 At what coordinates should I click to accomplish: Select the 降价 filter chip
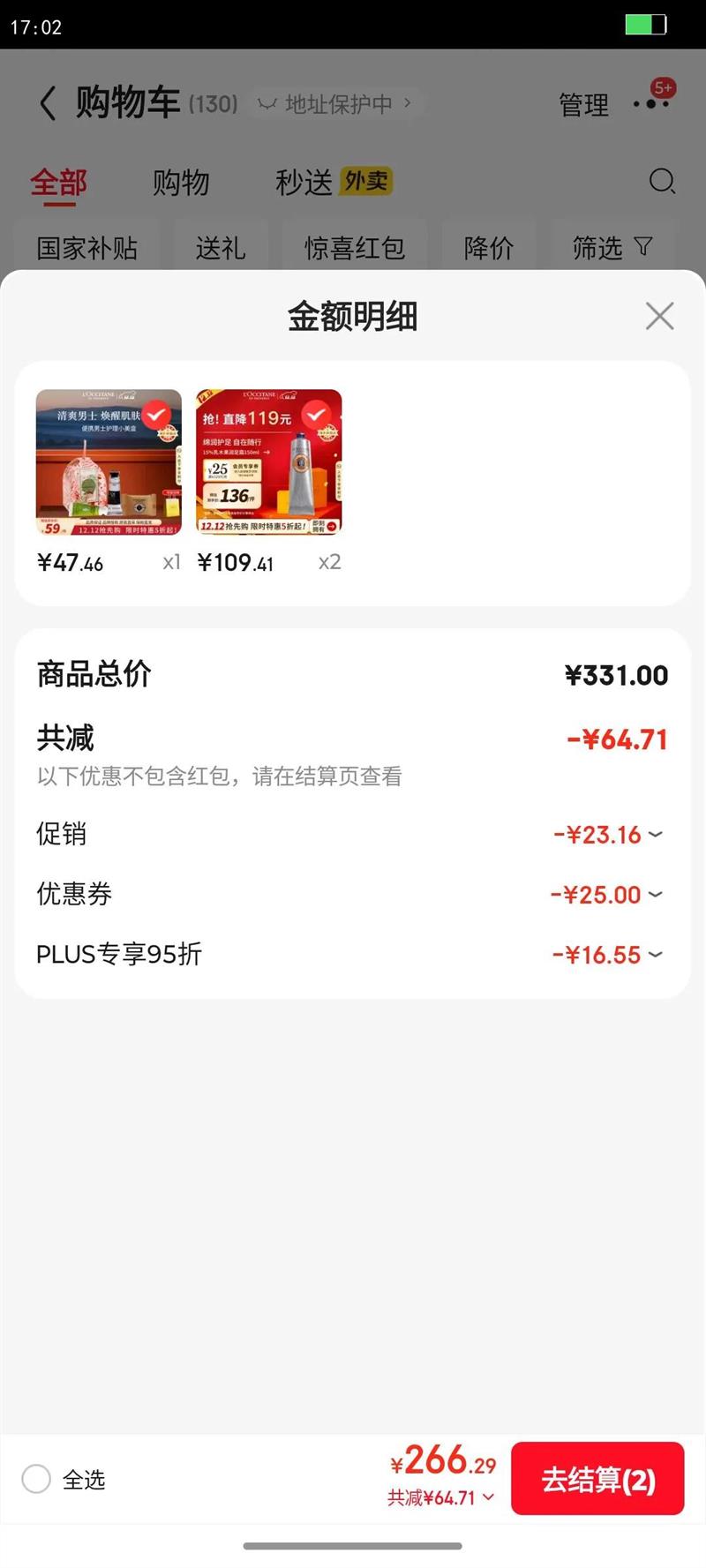(x=488, y=248)
